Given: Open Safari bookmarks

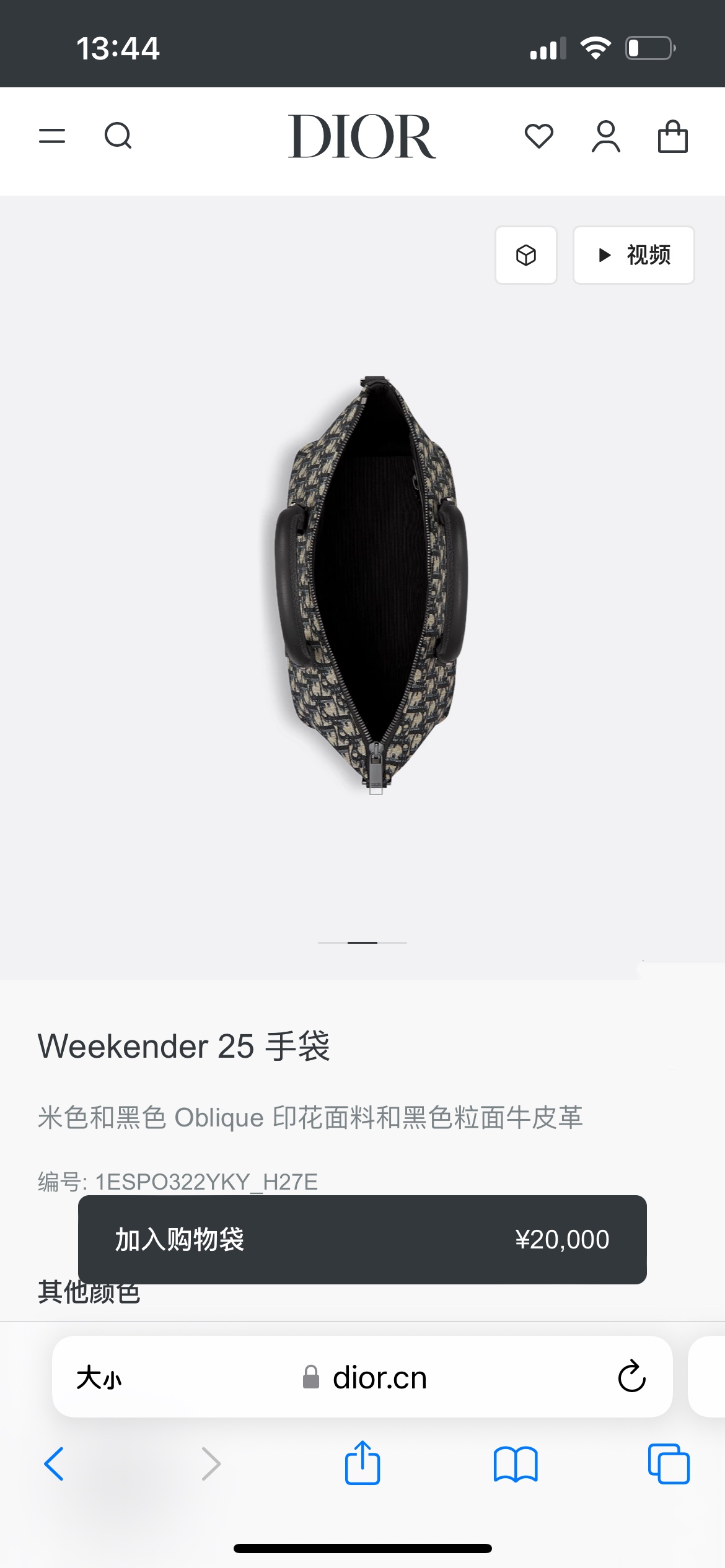Looking at the screenshot, I should (516, 1464).
